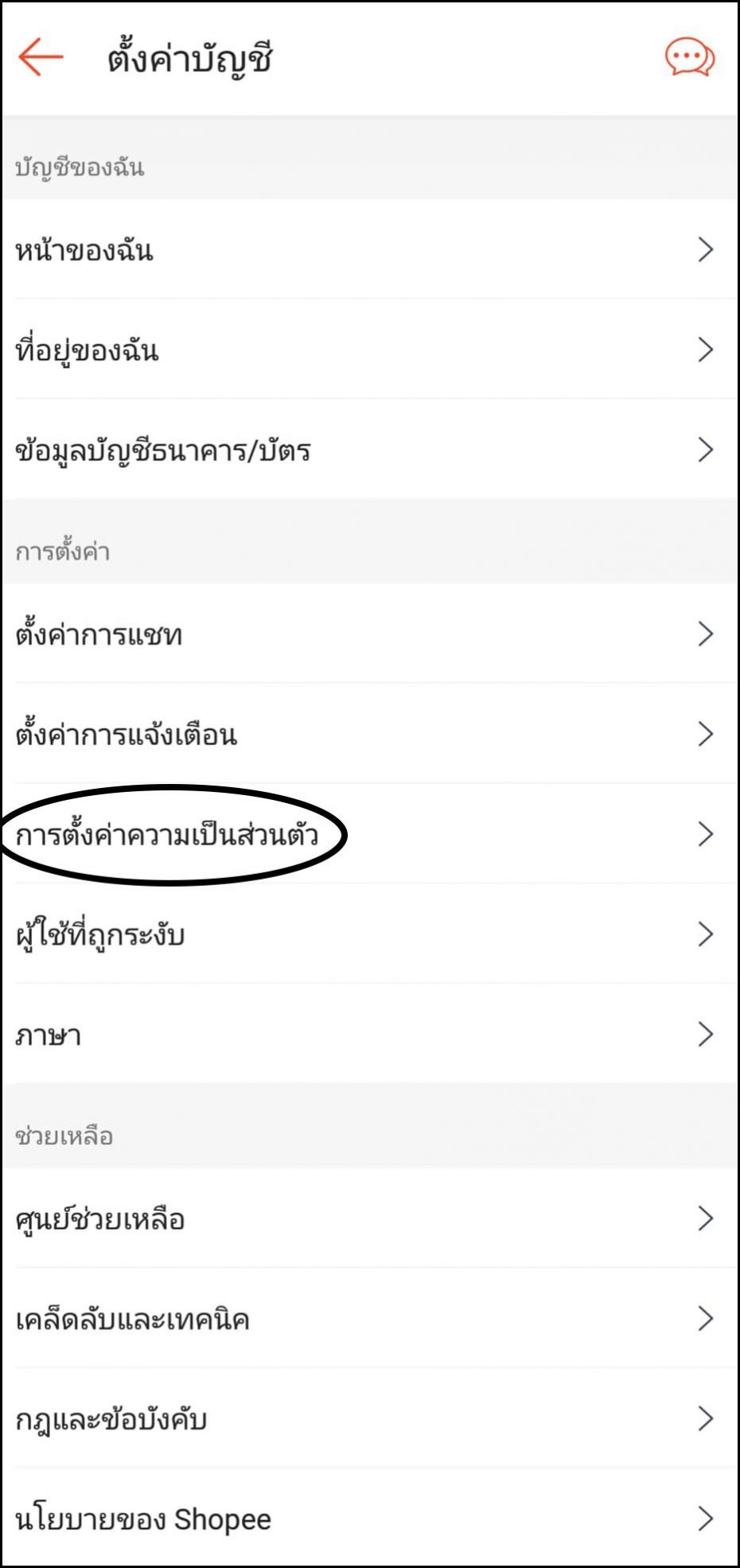Open ตั้งค่าการแจ้งเตือน
Image resolution: width=740 pixels, height=1568 pixels.
pyautogui.click(x=370, y=734)
